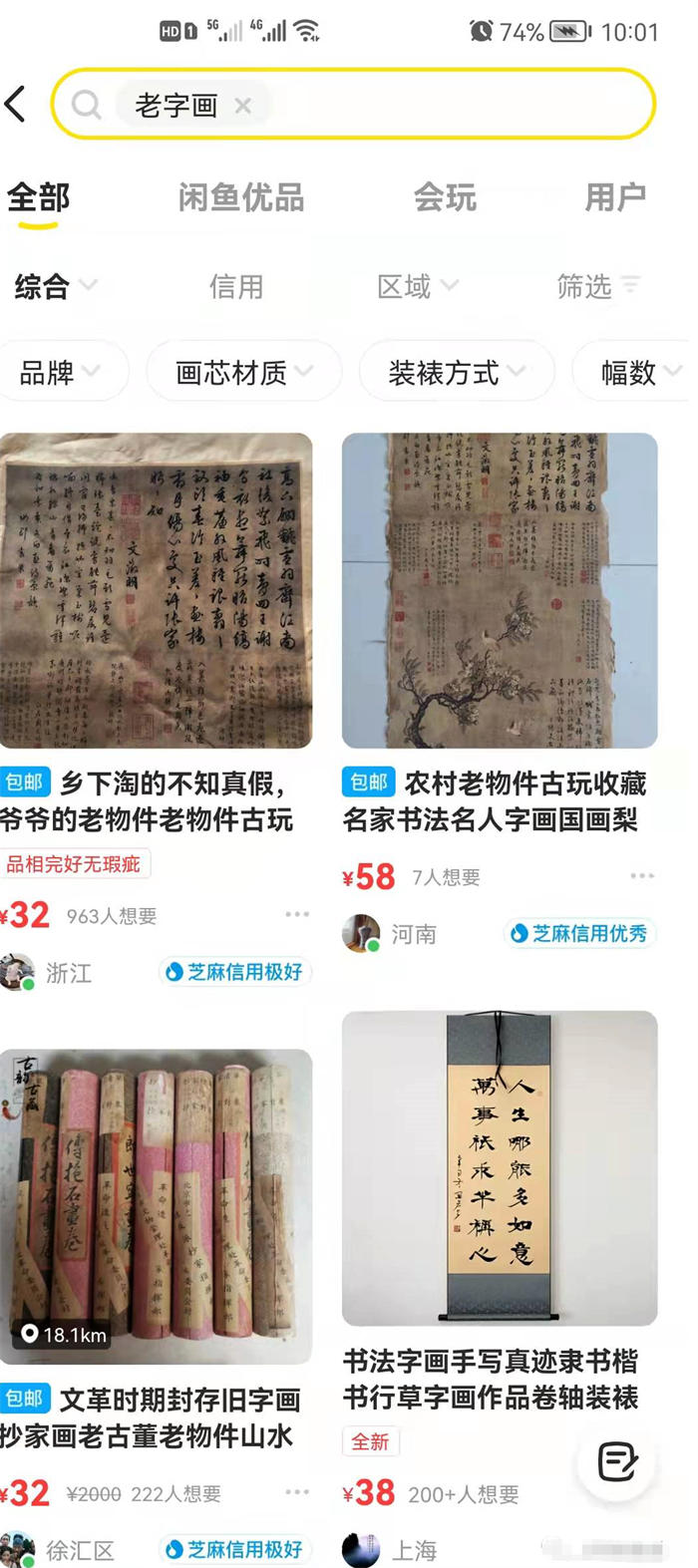Expand the 品牌 filter chip
Image resolution: width=698 pixels, height=1568 pixels.
click(60, 373)
